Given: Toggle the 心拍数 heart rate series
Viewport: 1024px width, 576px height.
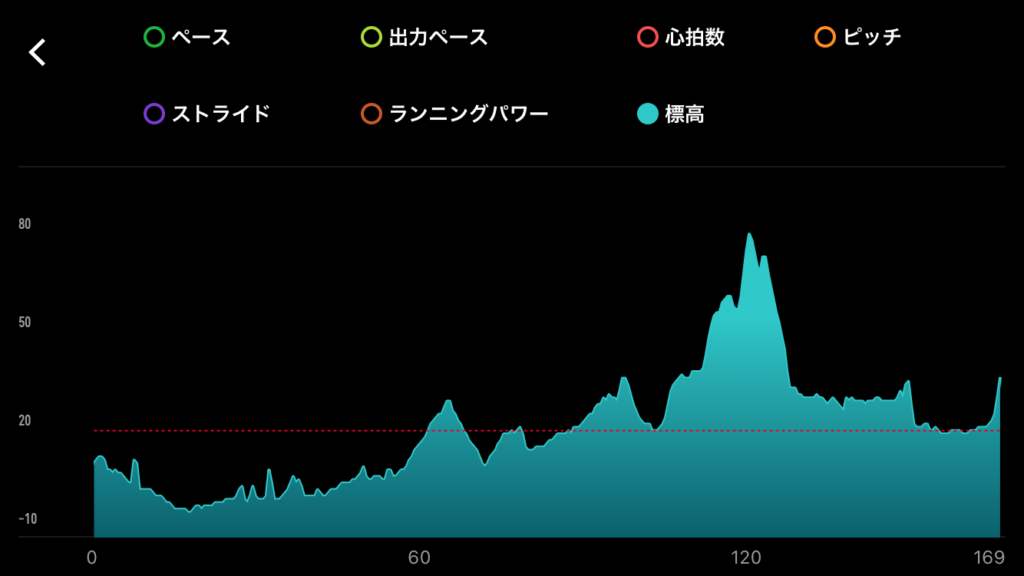Looking at the screenshot, I should coord(647,38).
